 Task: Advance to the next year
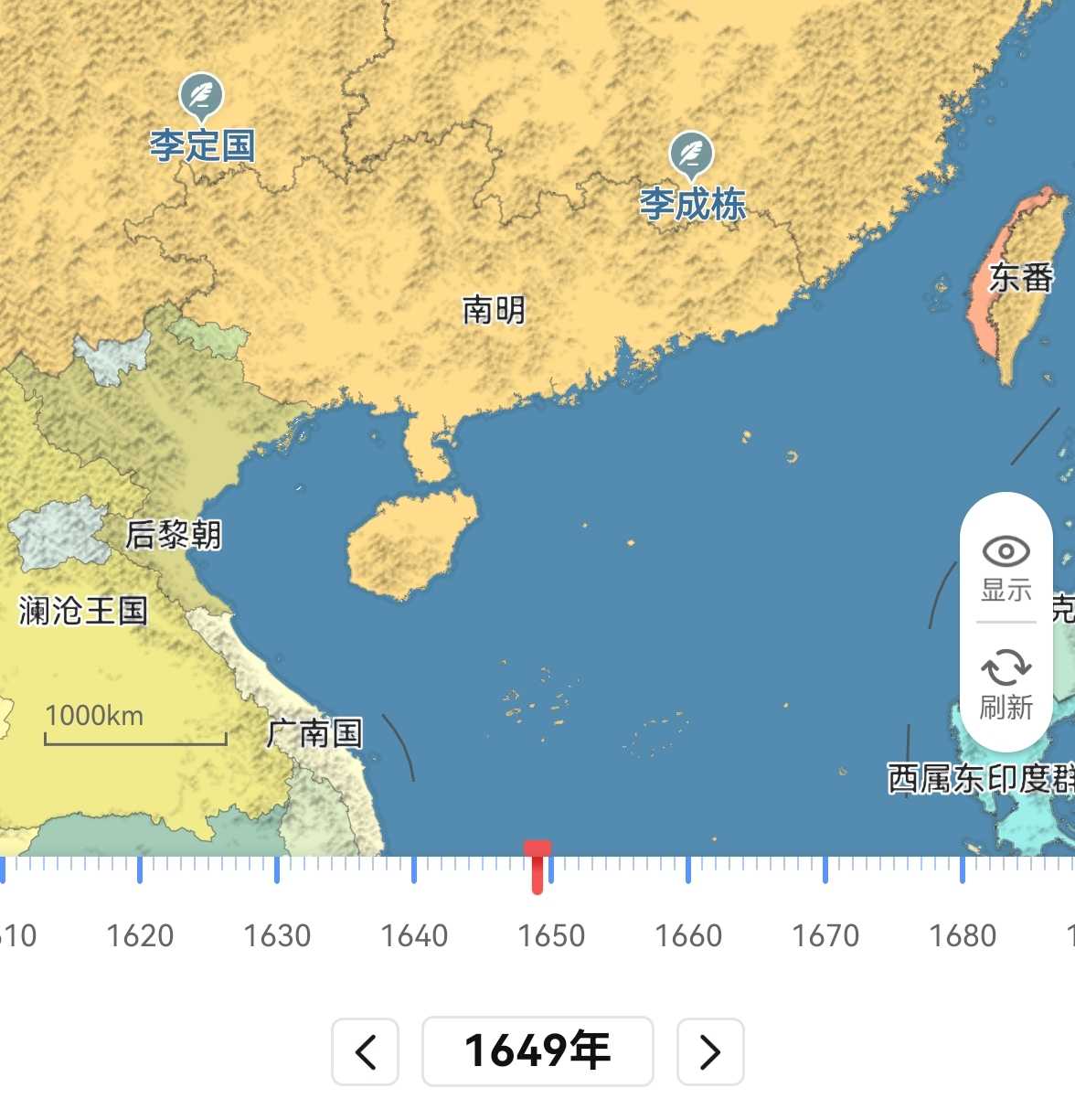pyautogui.click(x=710, y=1051)
